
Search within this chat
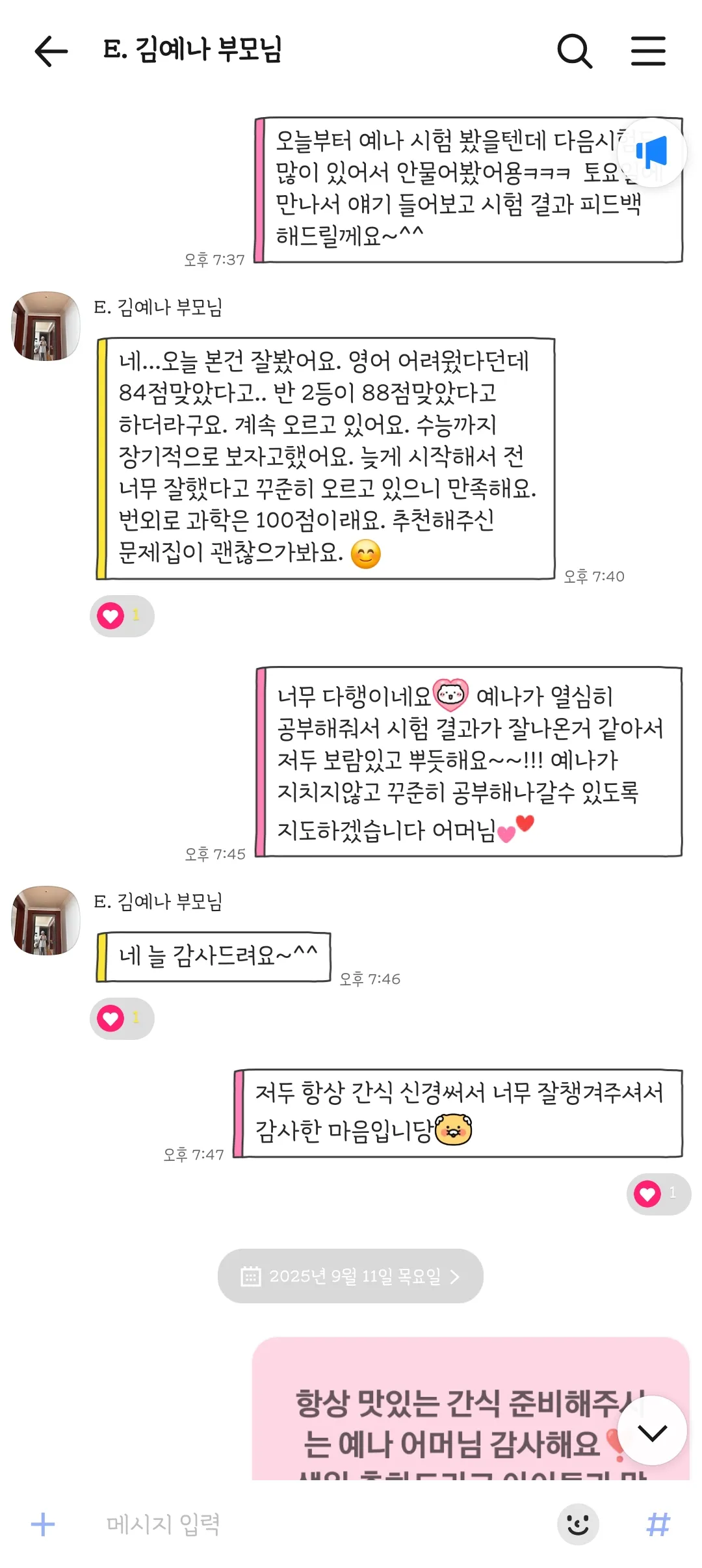pos(575,51)
